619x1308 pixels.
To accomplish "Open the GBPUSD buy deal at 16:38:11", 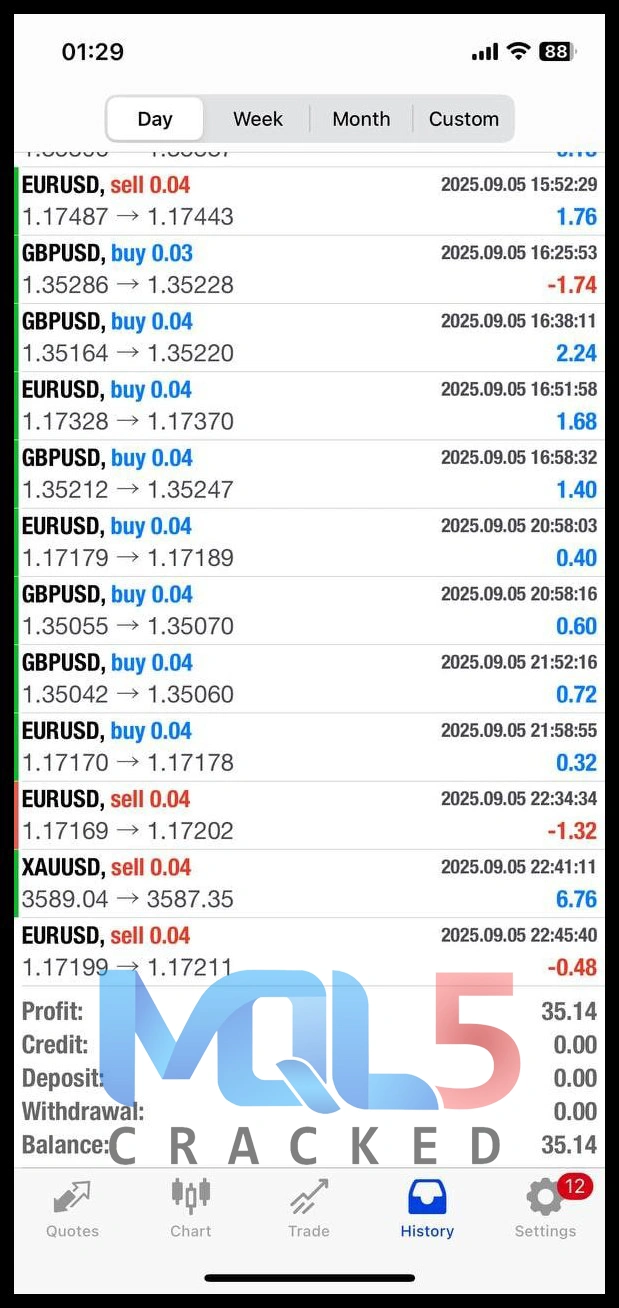I will pos(309,337).
